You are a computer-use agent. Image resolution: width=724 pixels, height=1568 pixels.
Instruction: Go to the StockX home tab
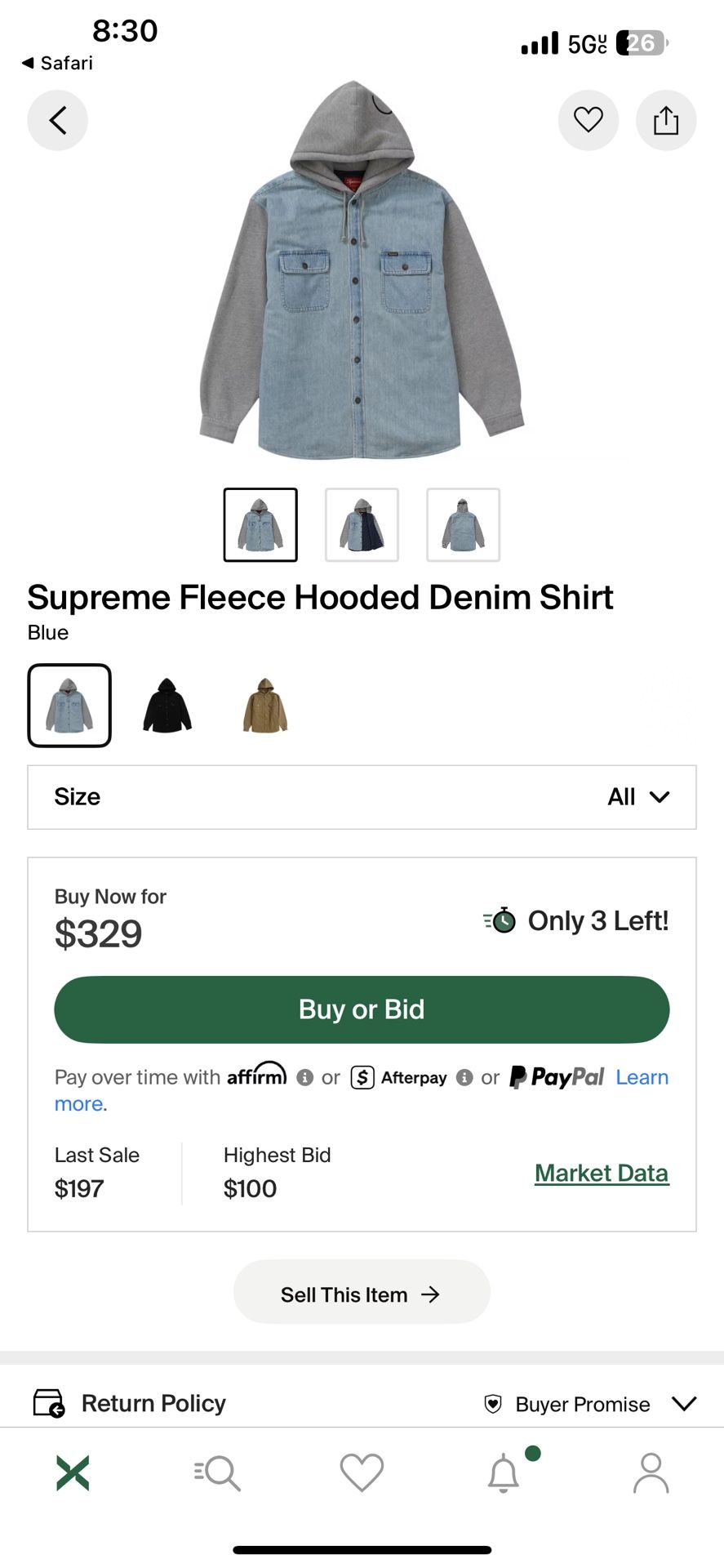pos(73,1472)
